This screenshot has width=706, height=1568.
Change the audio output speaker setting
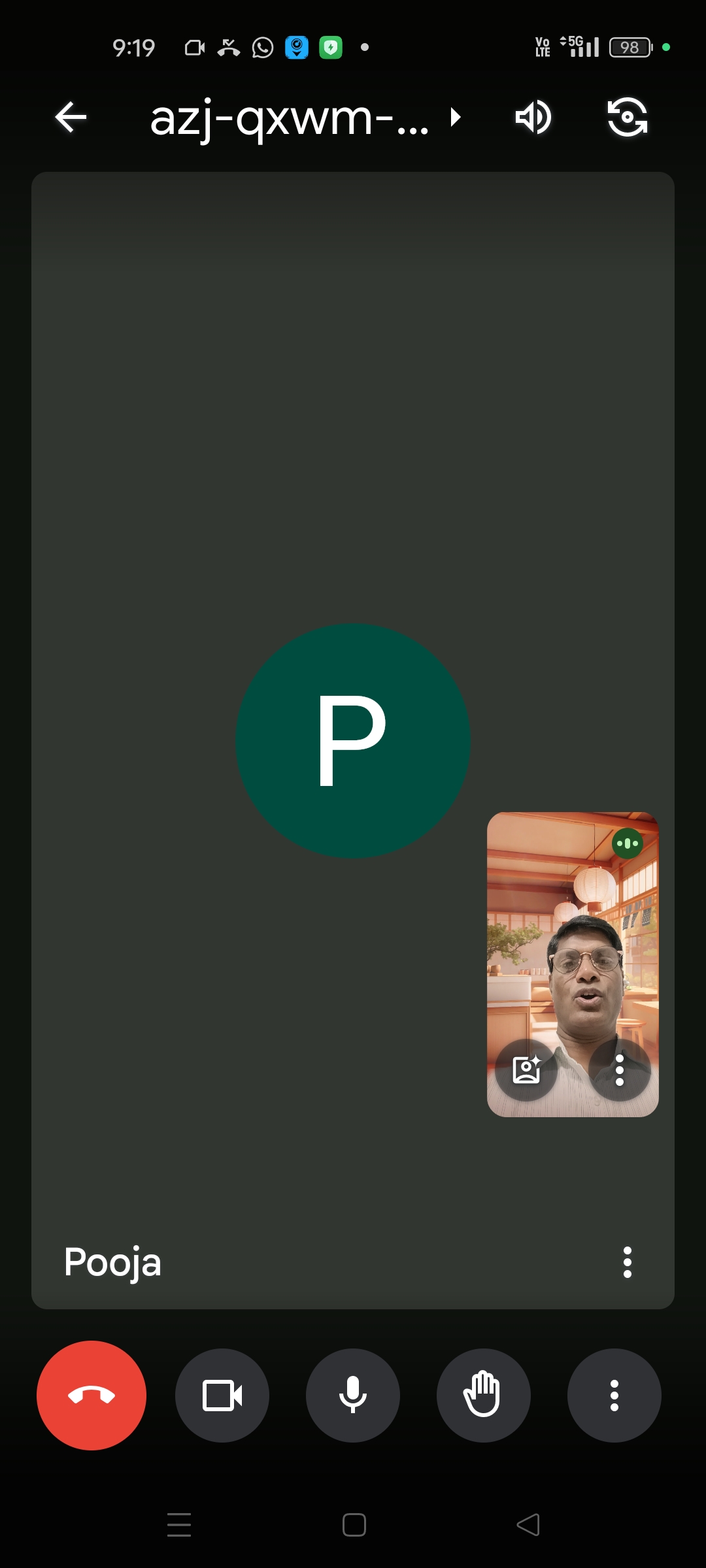coord(533,118)
